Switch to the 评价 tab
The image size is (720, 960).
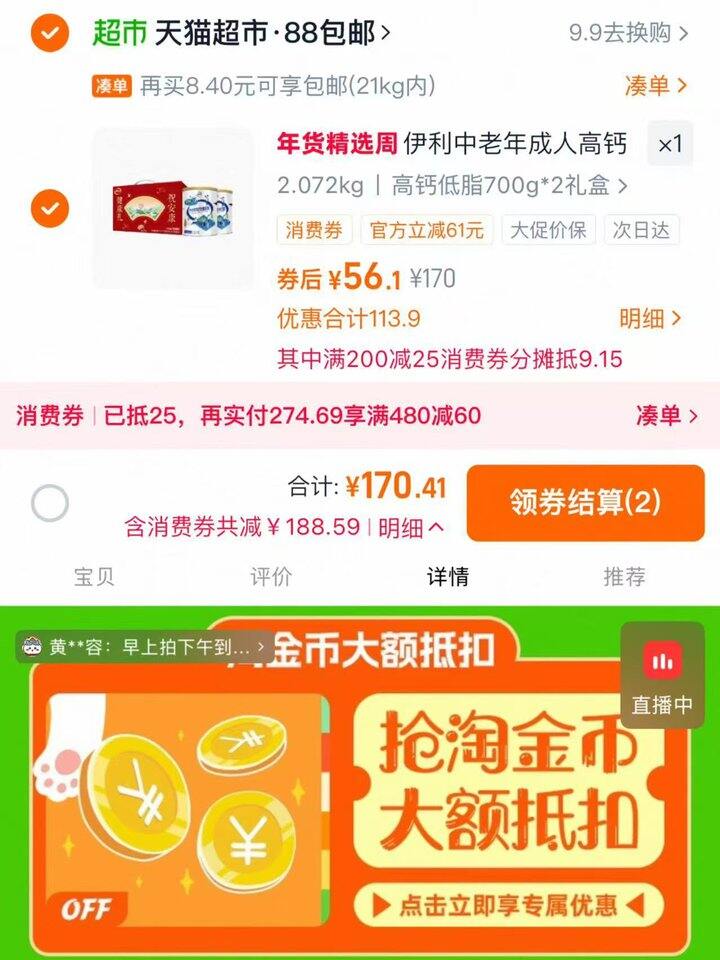(x=271, y=577)
